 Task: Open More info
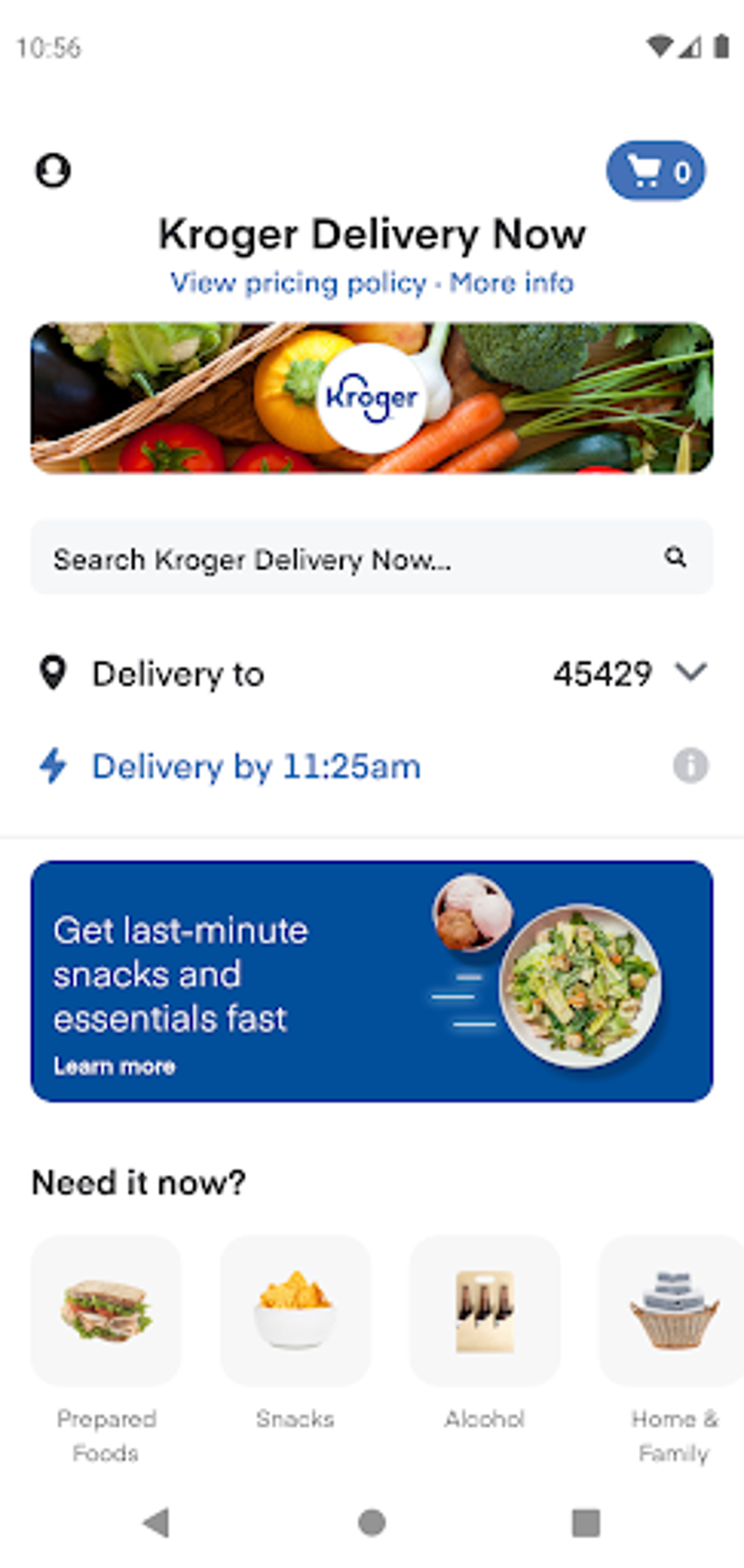coord(511,282)
